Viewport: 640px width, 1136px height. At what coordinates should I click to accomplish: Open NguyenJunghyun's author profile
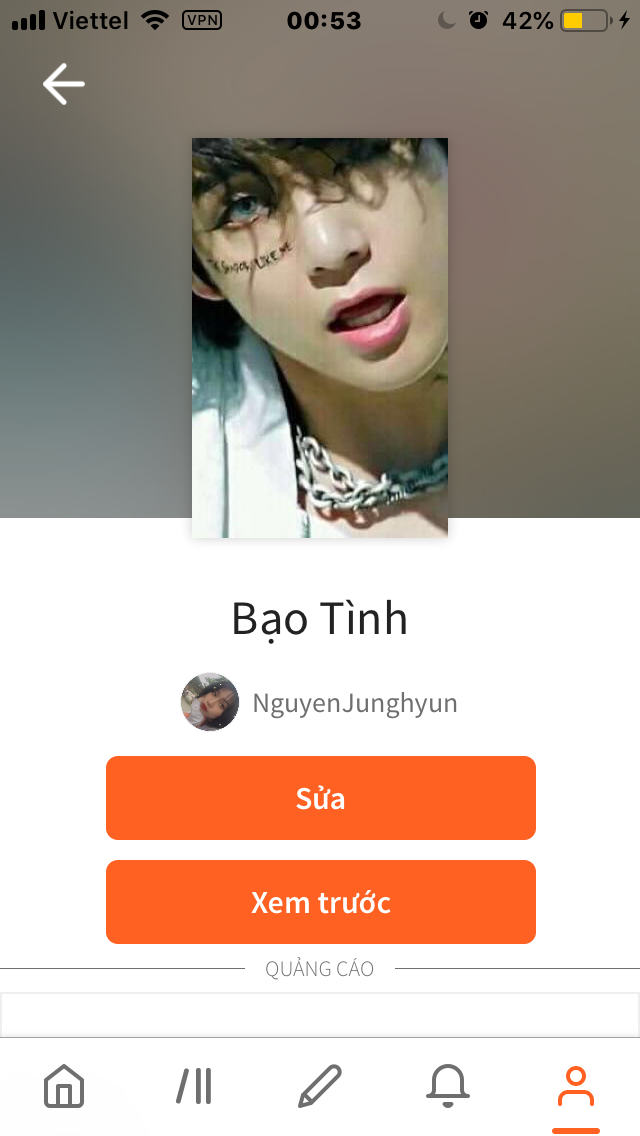(x=354, y=703)
